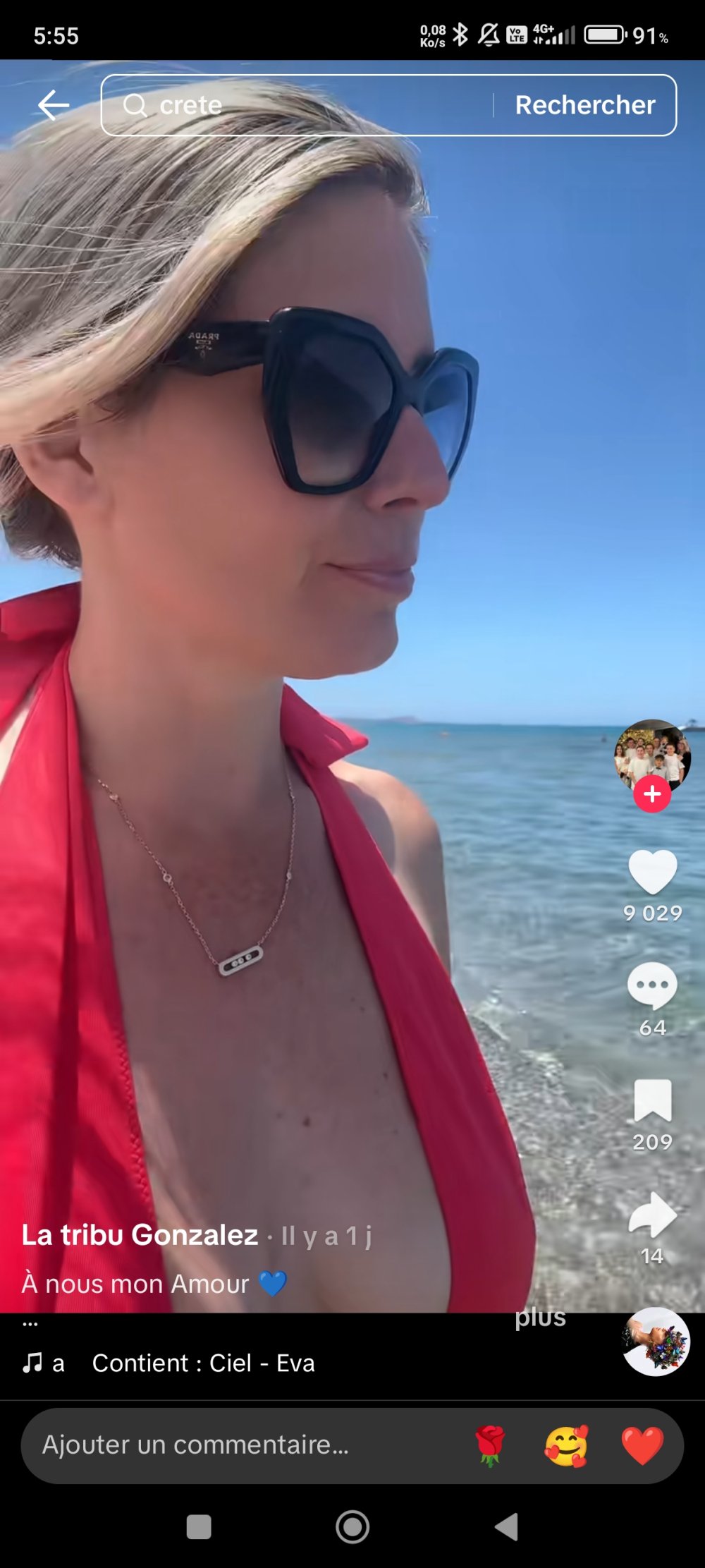Like this video with the heart icon
The image size is (705, 1568).
click(x=652, y=873)
